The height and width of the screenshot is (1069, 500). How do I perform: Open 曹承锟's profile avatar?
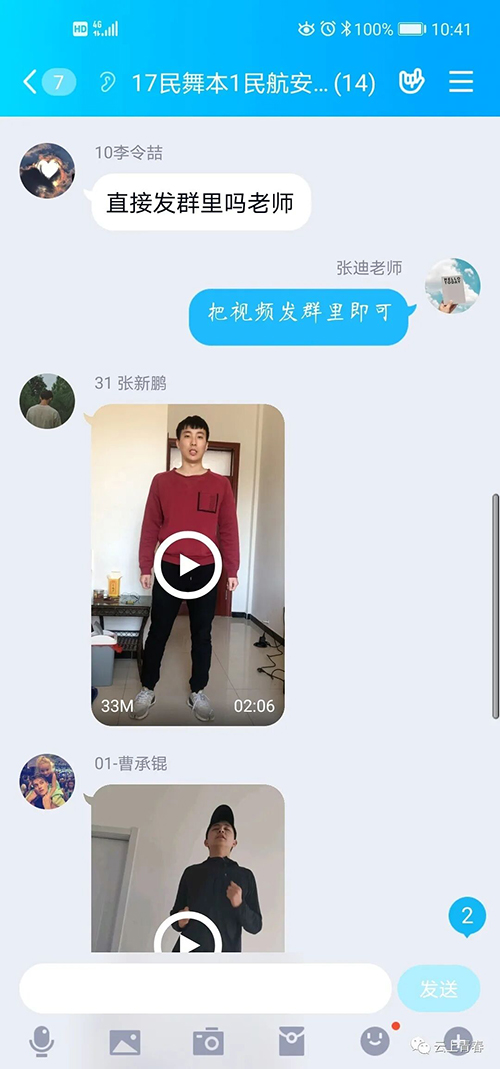point(47,781)
